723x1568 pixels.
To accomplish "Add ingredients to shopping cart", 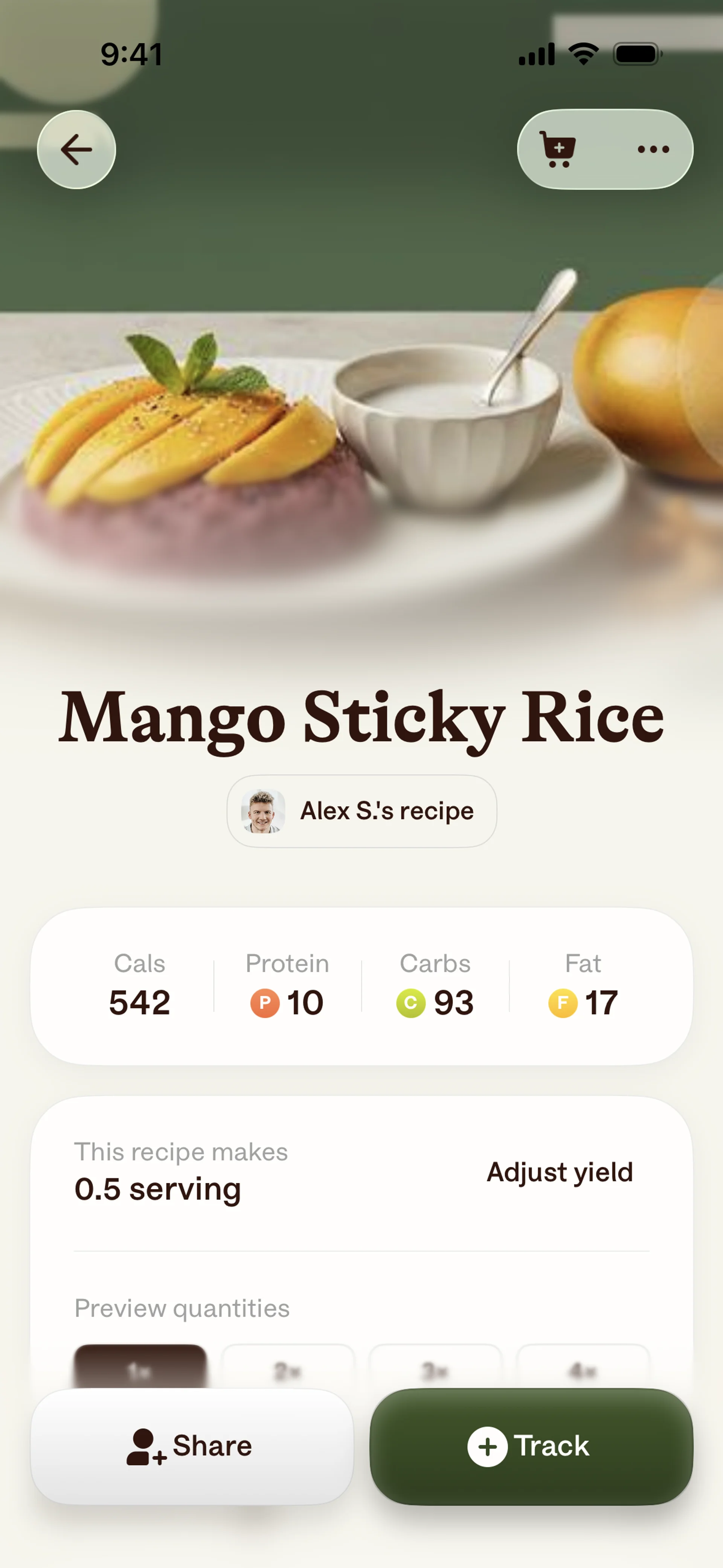I will coord(558,150).
